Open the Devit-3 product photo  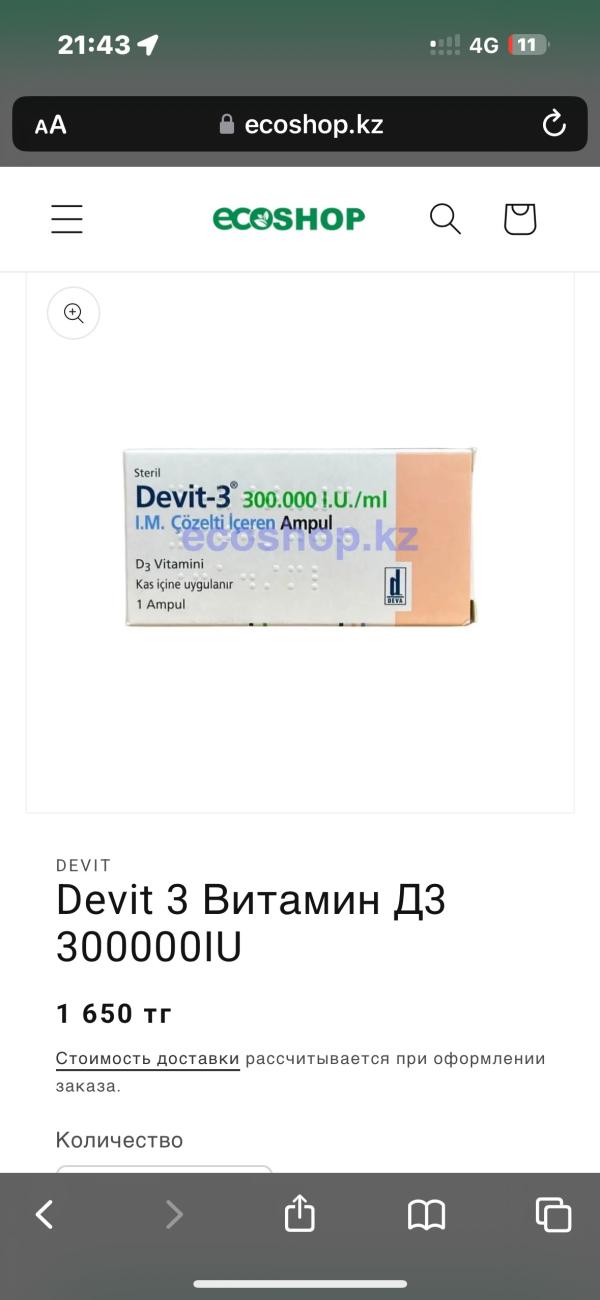pyautogui.click(x=300, y=537)
